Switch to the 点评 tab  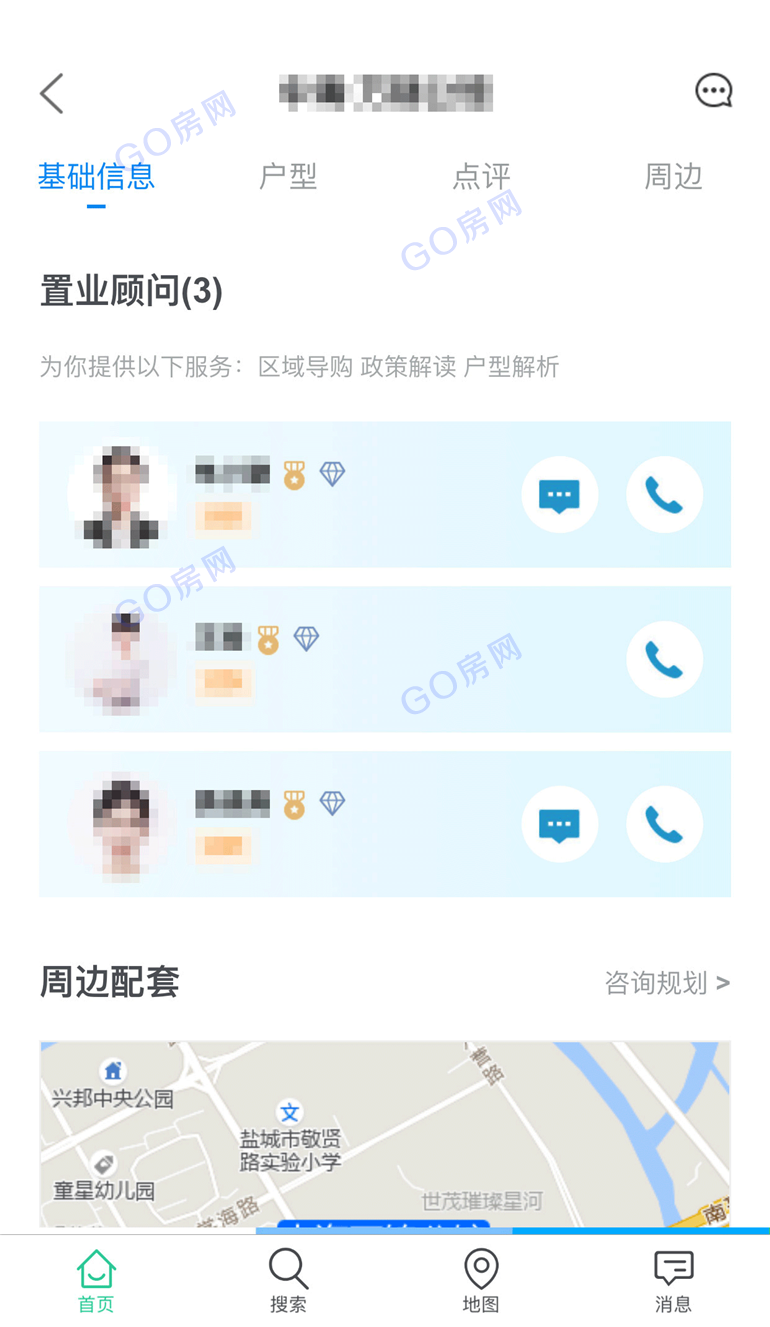[x=481, y=177]
